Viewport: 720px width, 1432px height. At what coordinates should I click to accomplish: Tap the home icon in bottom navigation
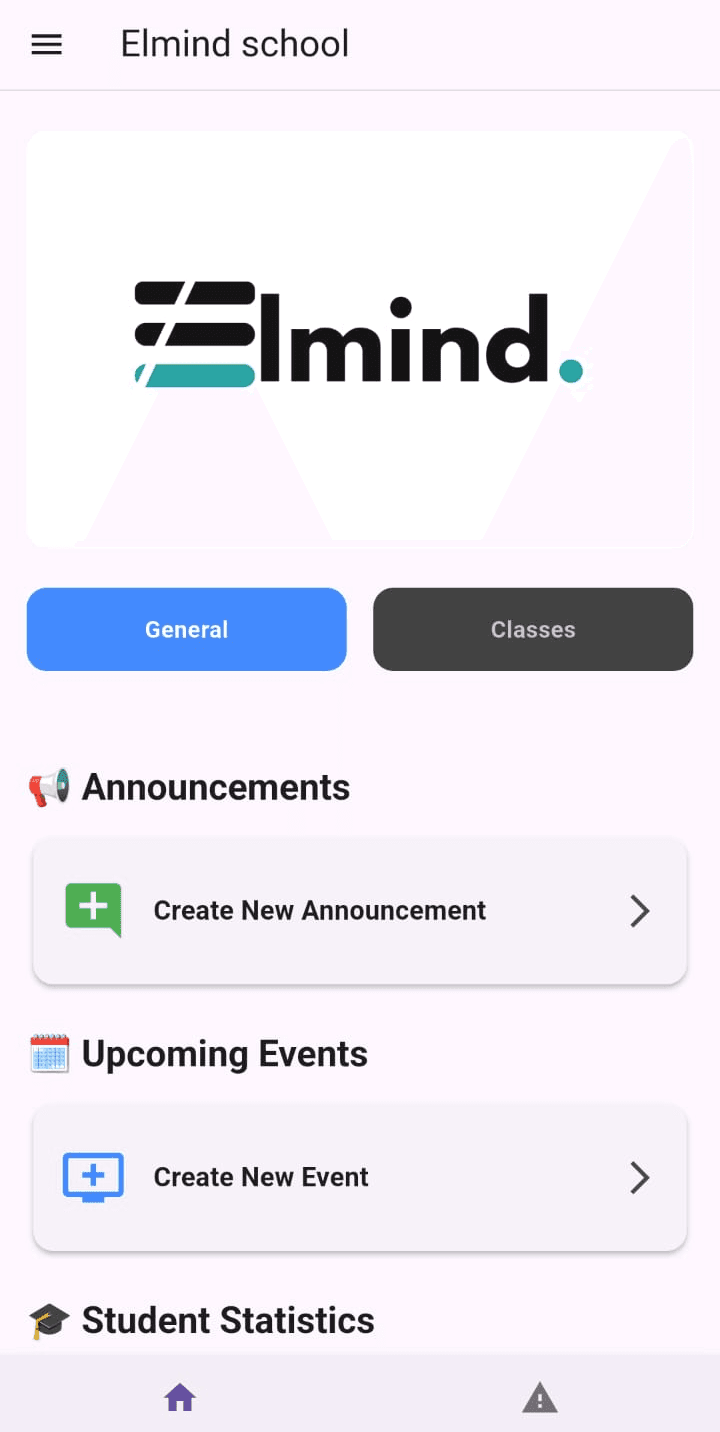pos(180,1396)
